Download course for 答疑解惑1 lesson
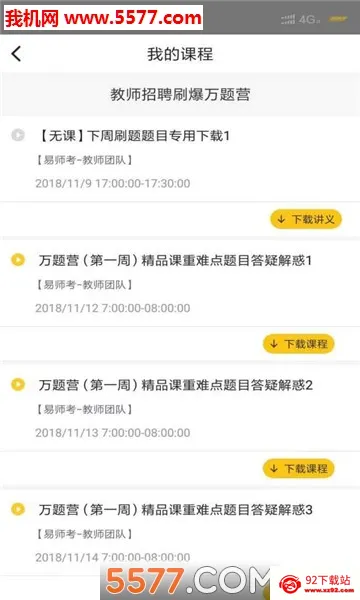The image size is (360, 600). pyautogui.click(x=298, y=344)
